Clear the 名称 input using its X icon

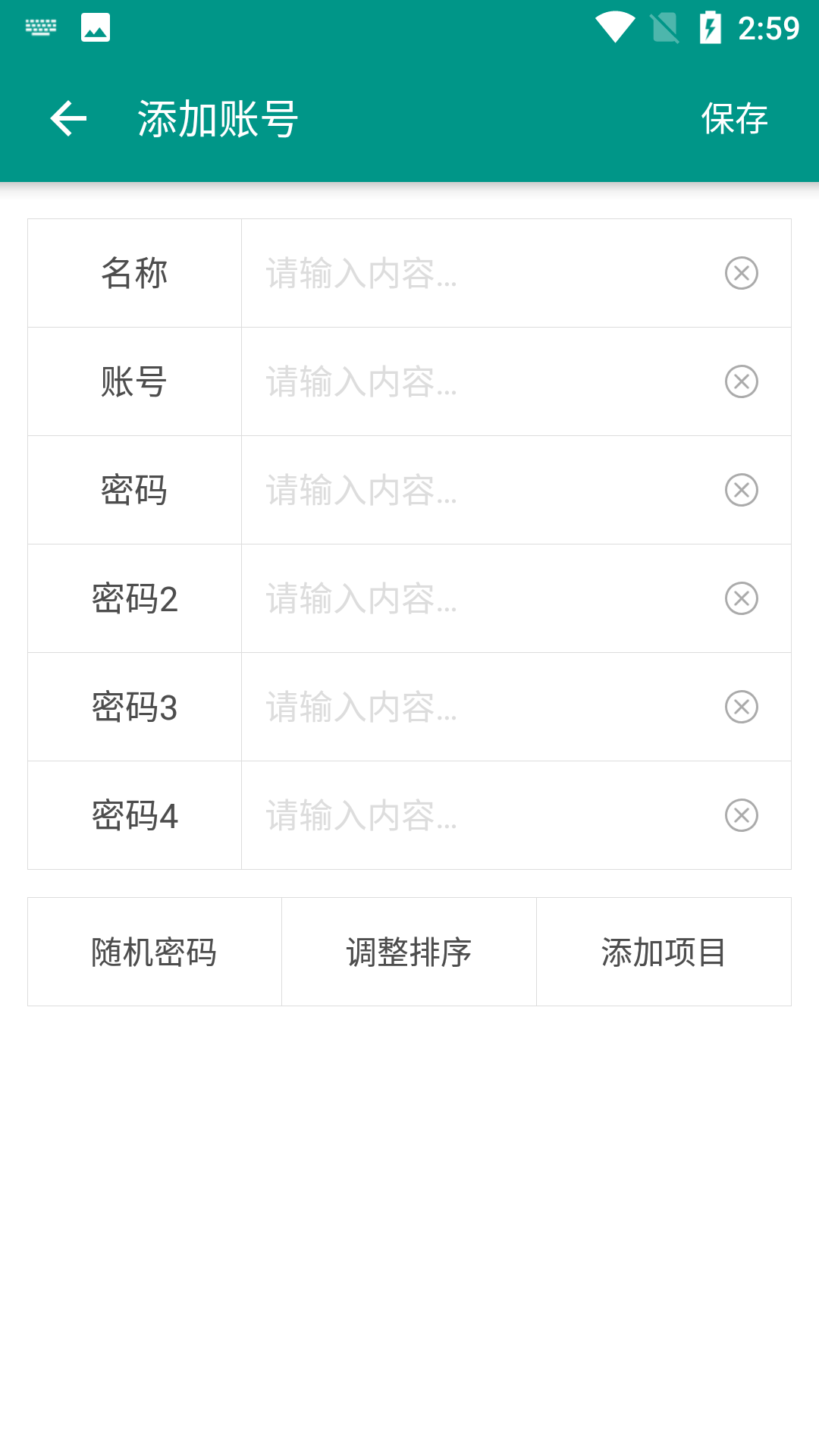740,273
